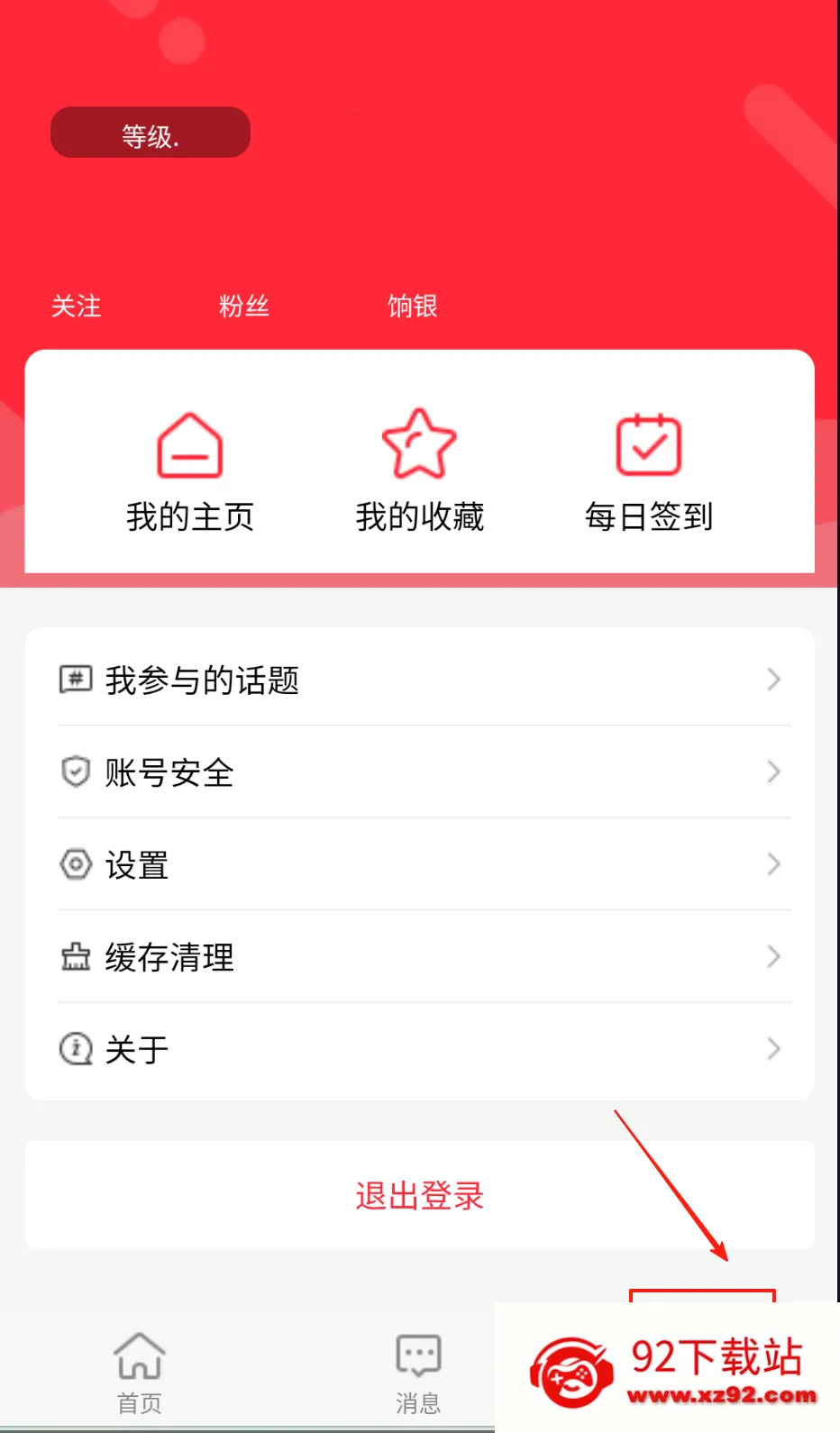The width and height of the screenshot is (840, 1433).
Task: Open the 饷银 balance
Action: point(412,306)
